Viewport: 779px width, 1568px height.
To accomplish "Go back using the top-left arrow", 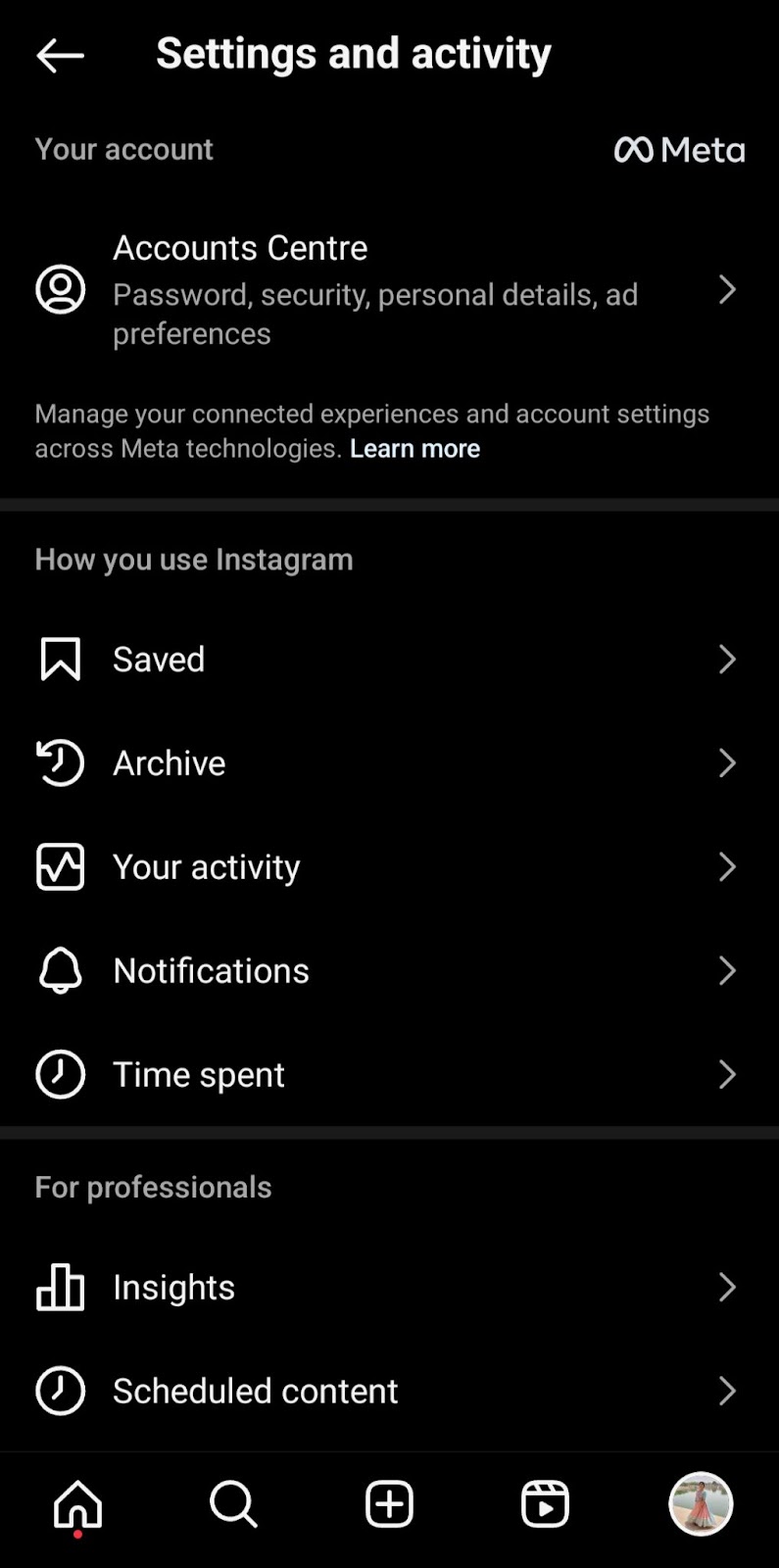I will click(x=60, y=55).
